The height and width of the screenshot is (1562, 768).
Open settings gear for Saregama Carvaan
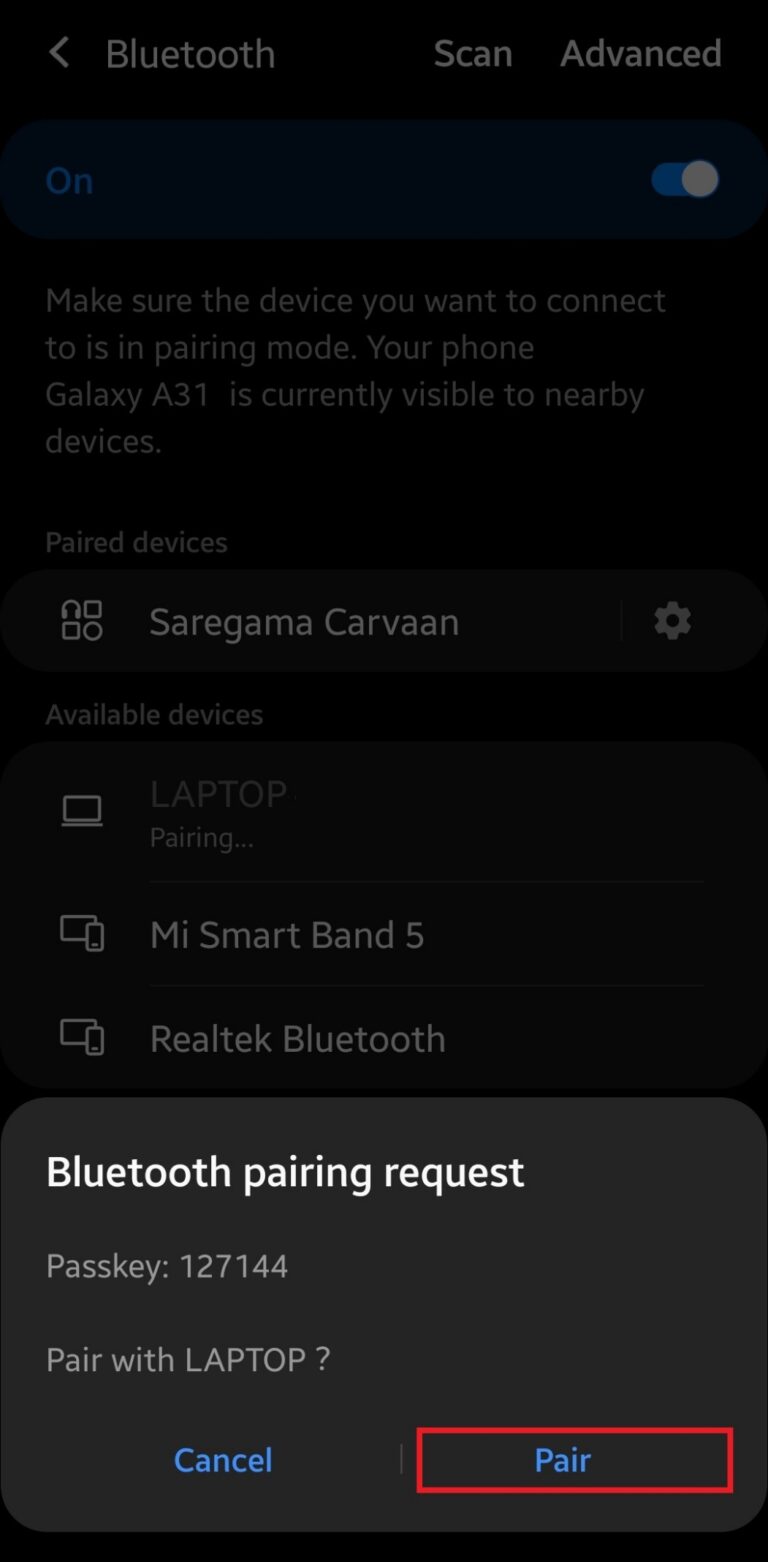point(671,620)
